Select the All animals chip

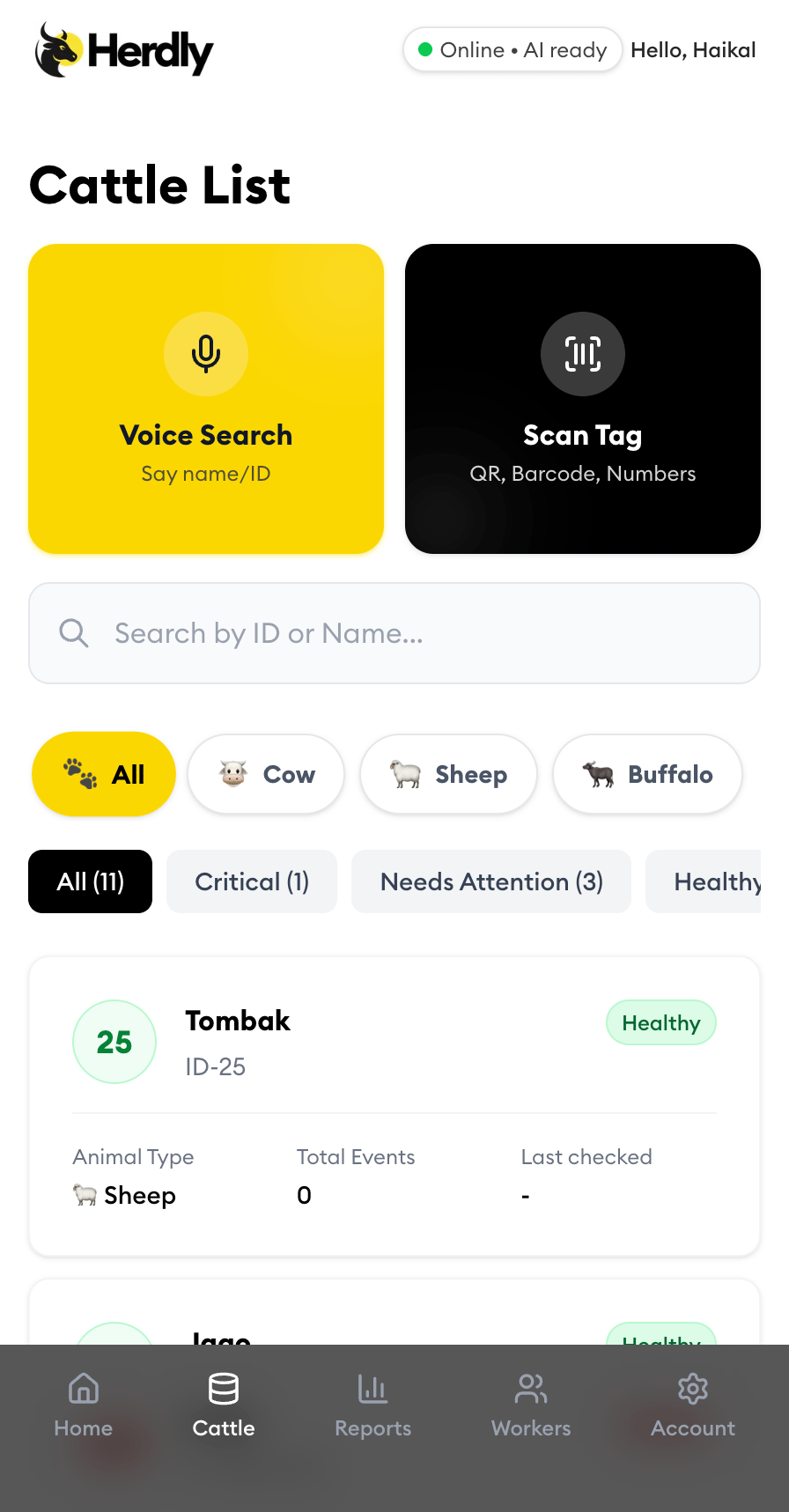104,774
